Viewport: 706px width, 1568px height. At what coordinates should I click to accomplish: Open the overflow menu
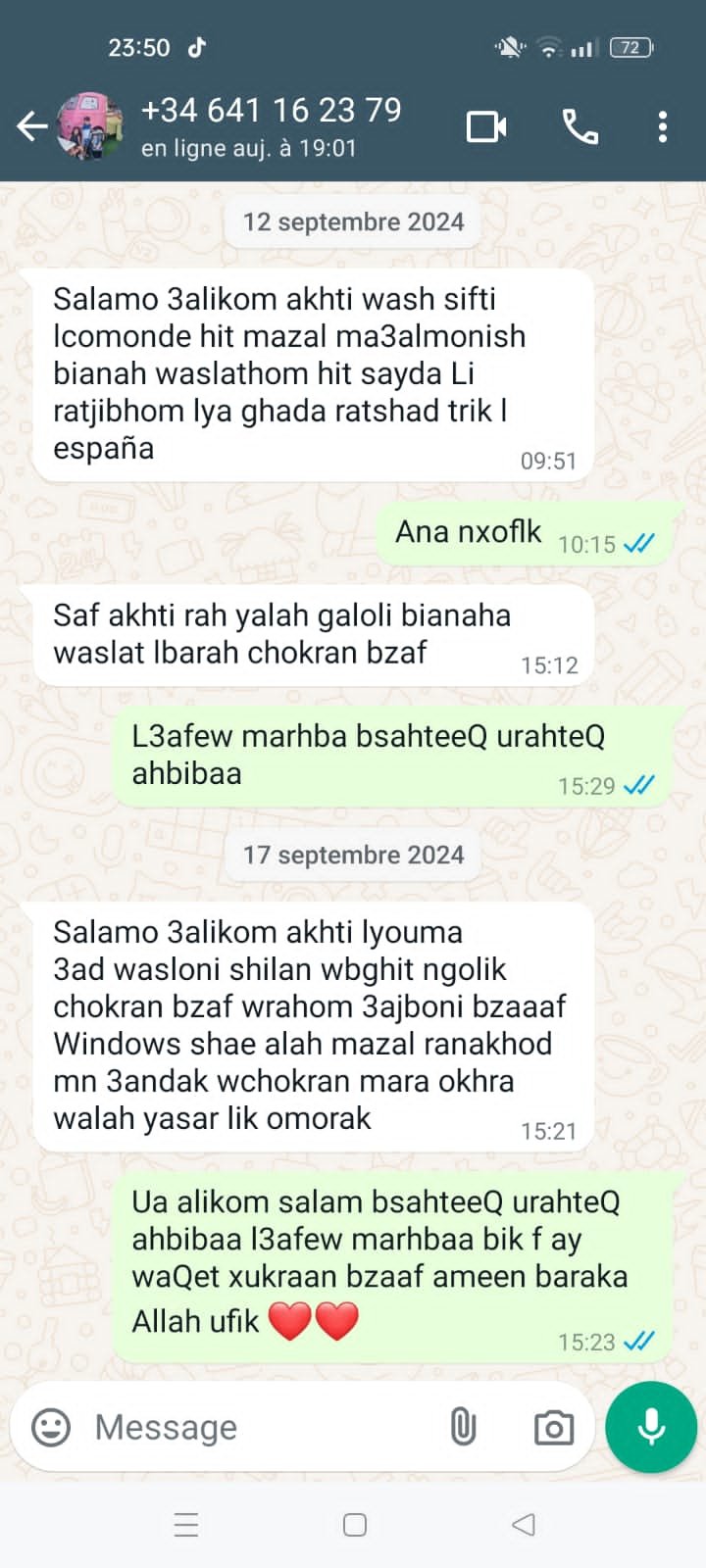point(663,126)
